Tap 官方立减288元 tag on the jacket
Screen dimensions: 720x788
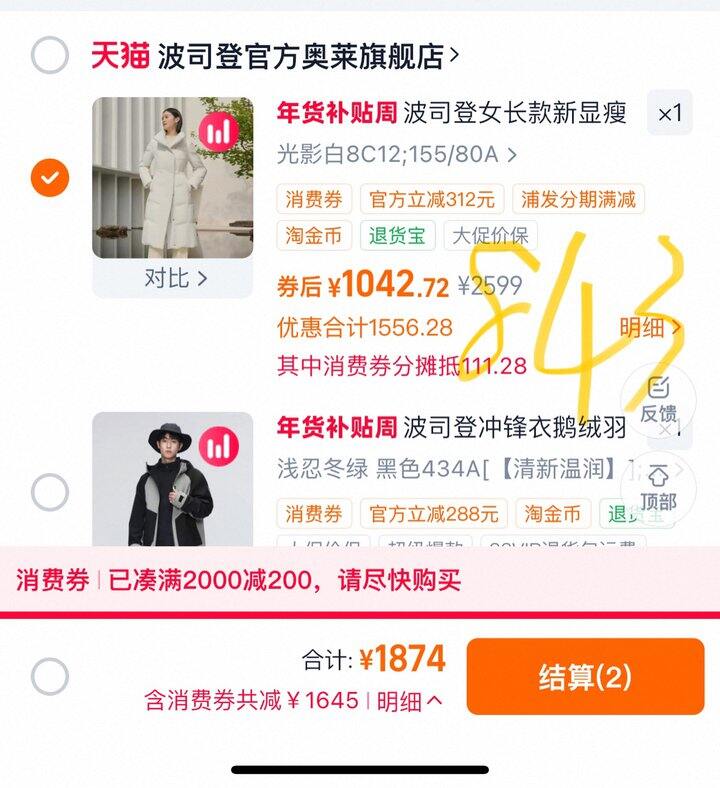pyautogui.click(x=433, y=514)
